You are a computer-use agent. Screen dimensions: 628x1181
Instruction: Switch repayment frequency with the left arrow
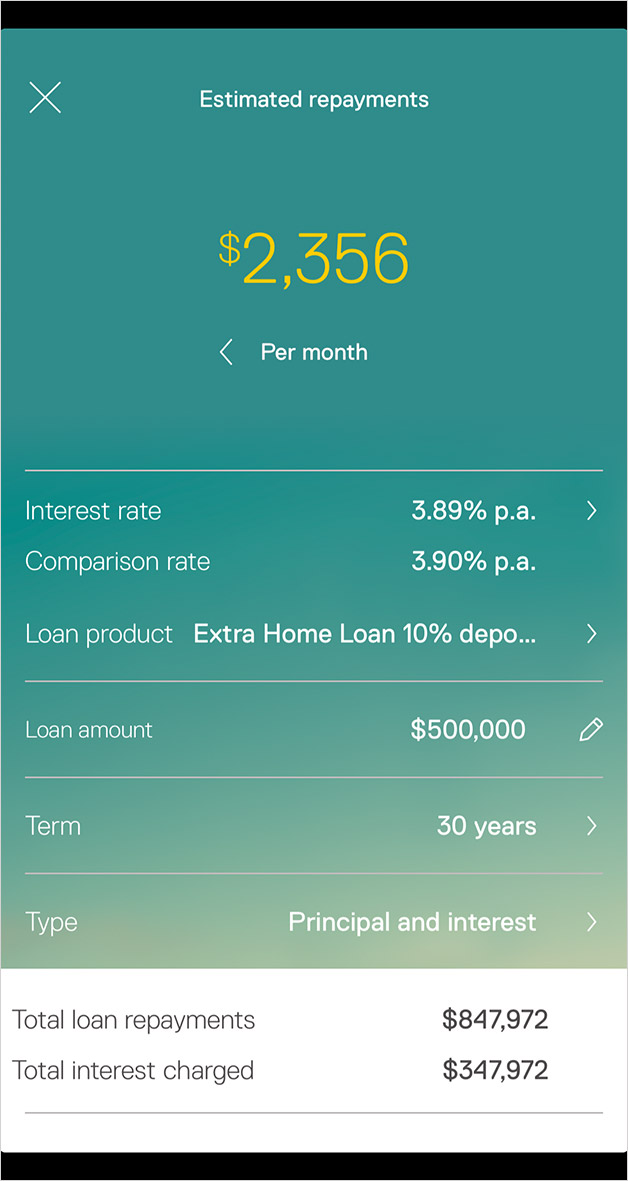coord(225,352)
